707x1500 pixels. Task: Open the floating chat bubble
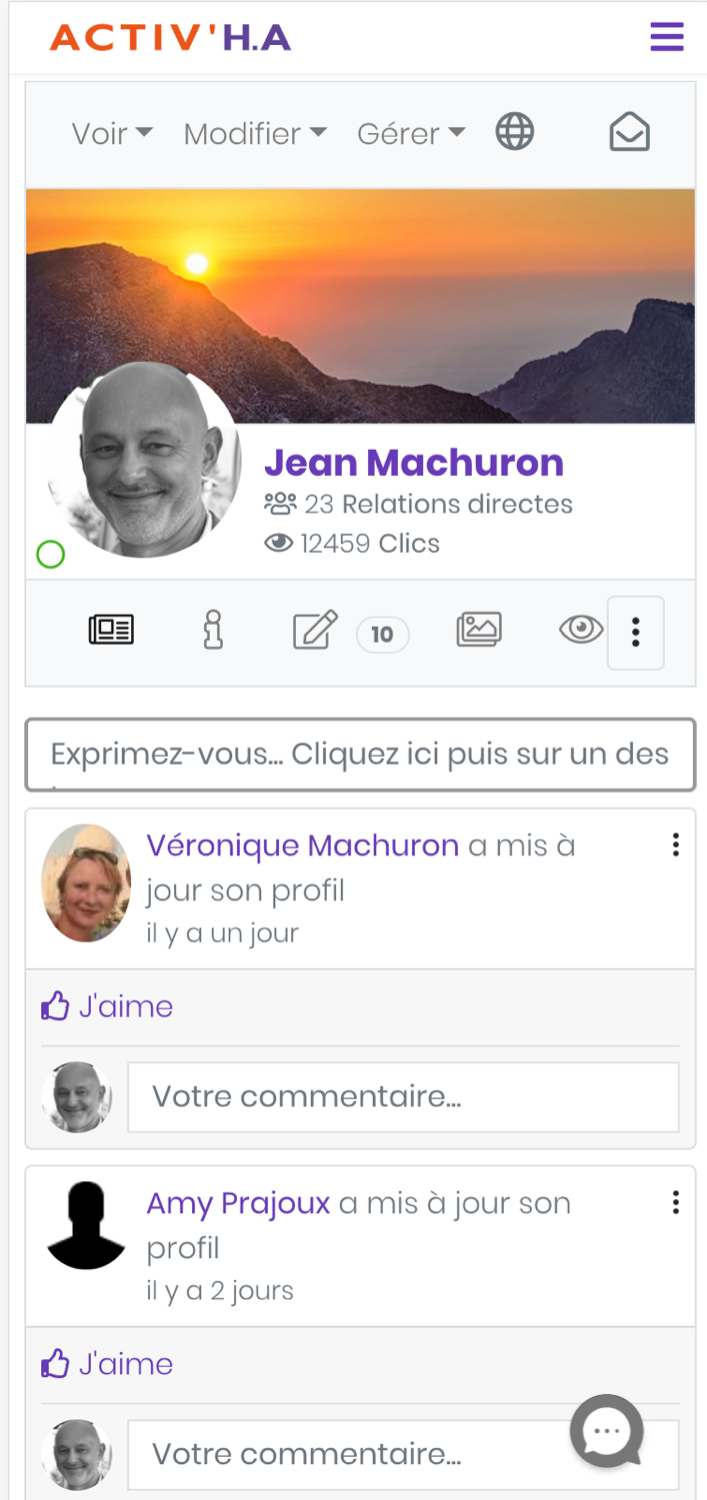pyautogui.click(x=607, y=1431)
